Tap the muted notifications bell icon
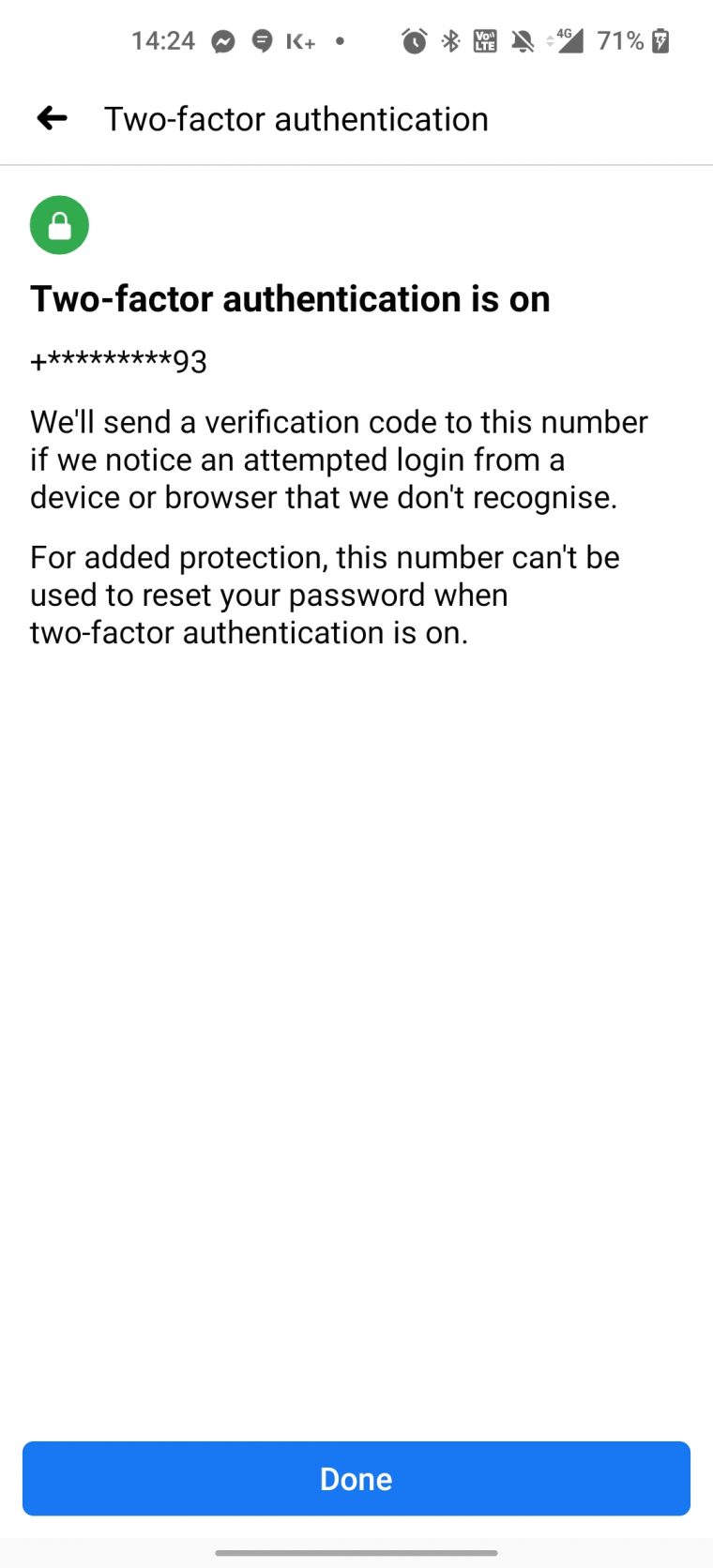This screenshot has height=1568, width=713. [x=523, y=40]
